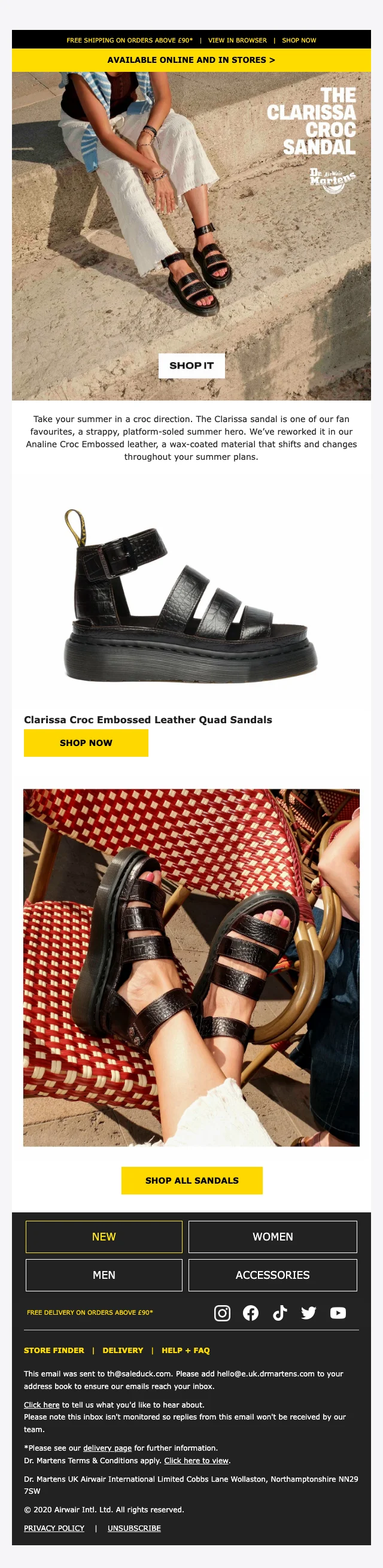Tap the Shop It button
The image size is (383, 1568).
191,365
